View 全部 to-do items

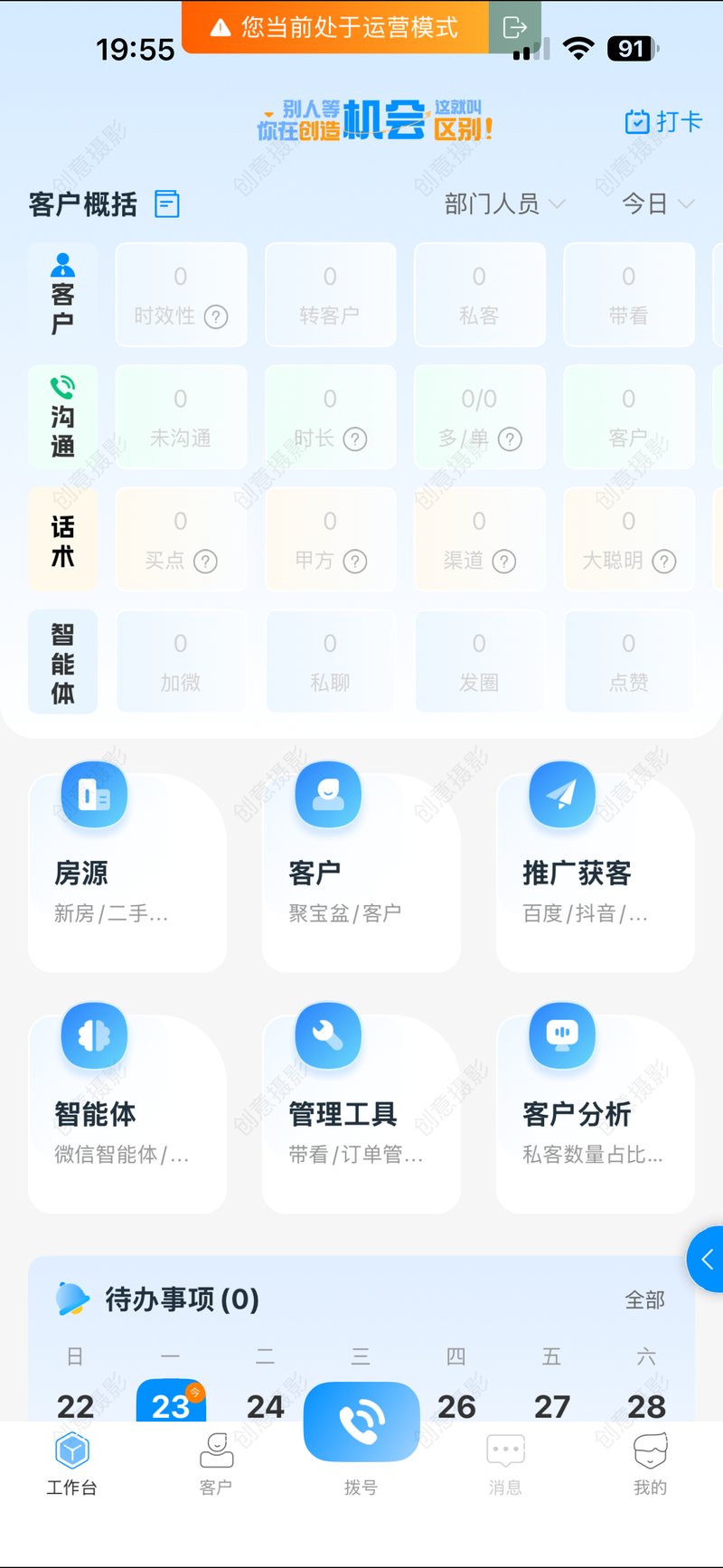pos(644,1300)
